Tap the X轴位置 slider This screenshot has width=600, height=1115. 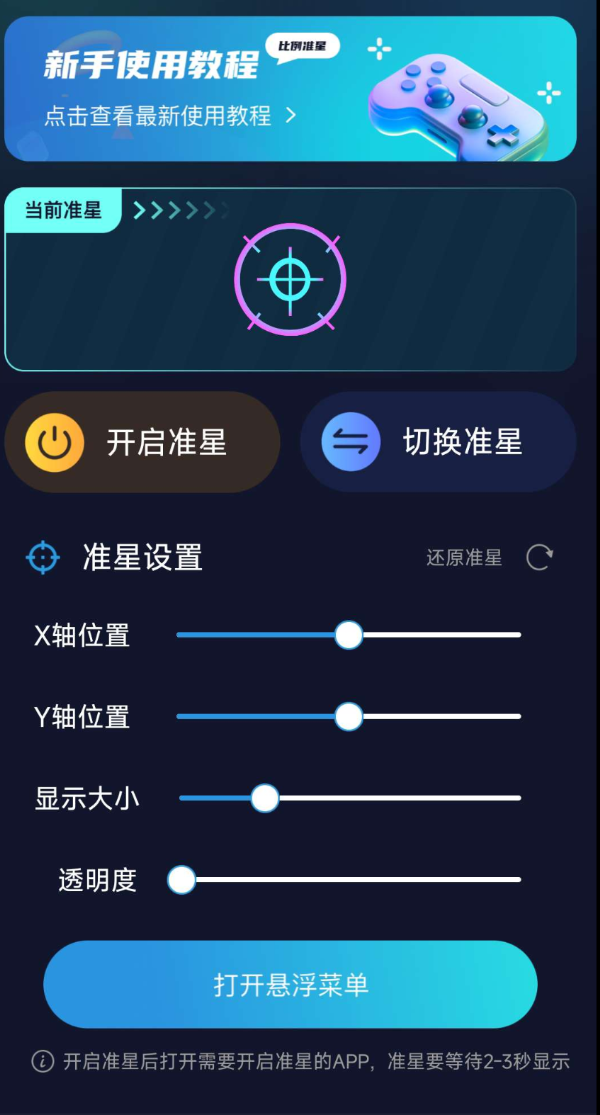348,635
